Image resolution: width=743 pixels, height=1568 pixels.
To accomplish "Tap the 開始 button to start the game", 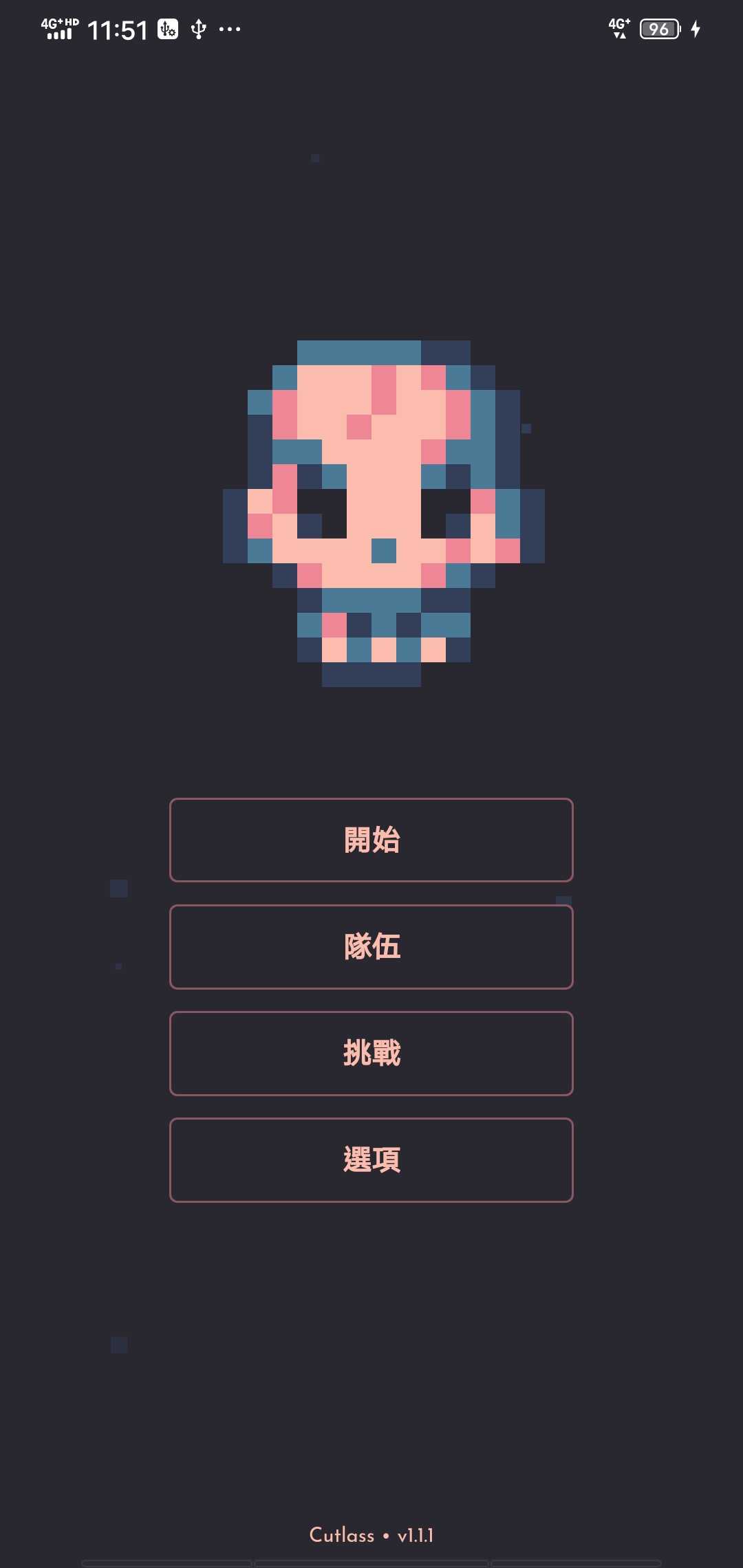I will 371,840.
